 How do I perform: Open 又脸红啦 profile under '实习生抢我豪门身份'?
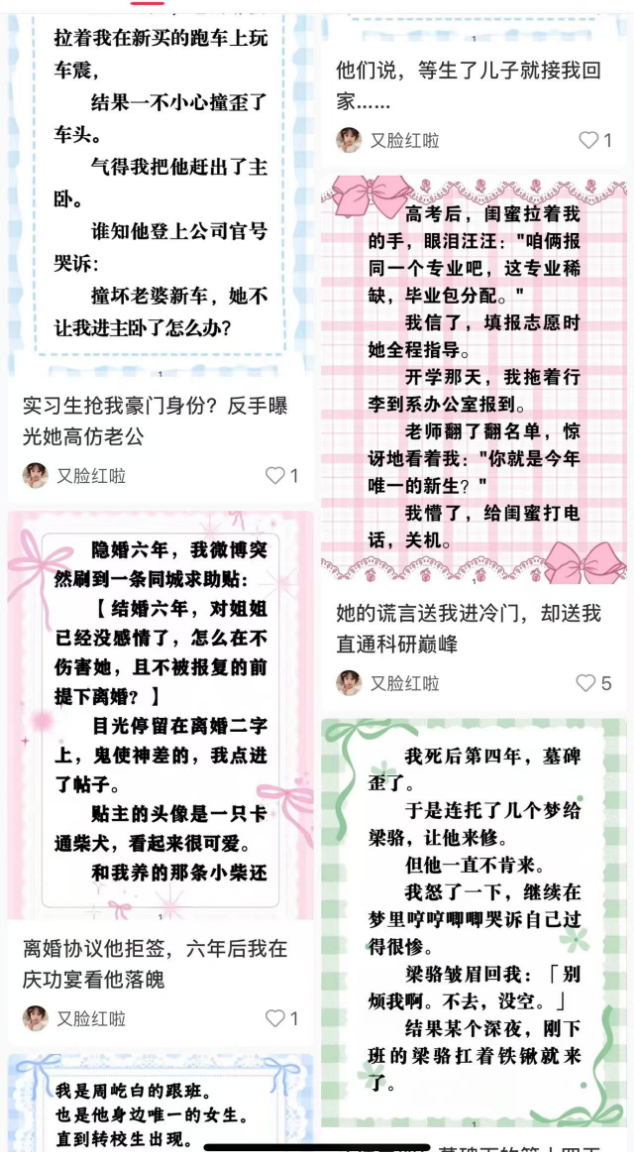coord(90,475)
